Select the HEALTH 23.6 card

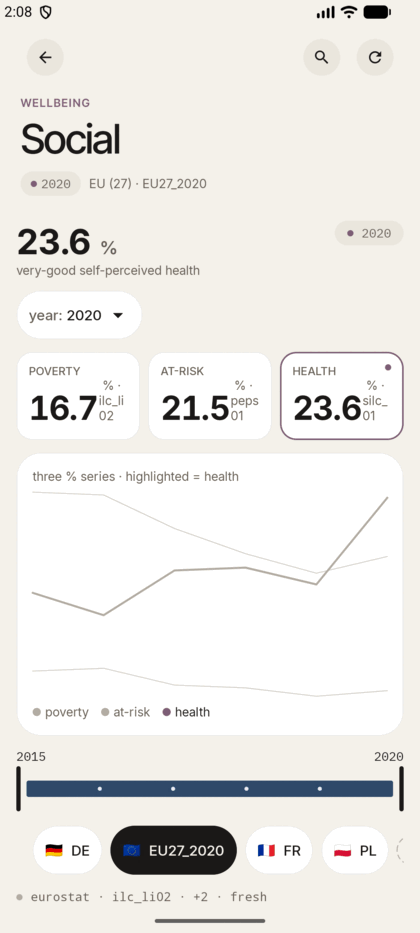coord(341,396)
